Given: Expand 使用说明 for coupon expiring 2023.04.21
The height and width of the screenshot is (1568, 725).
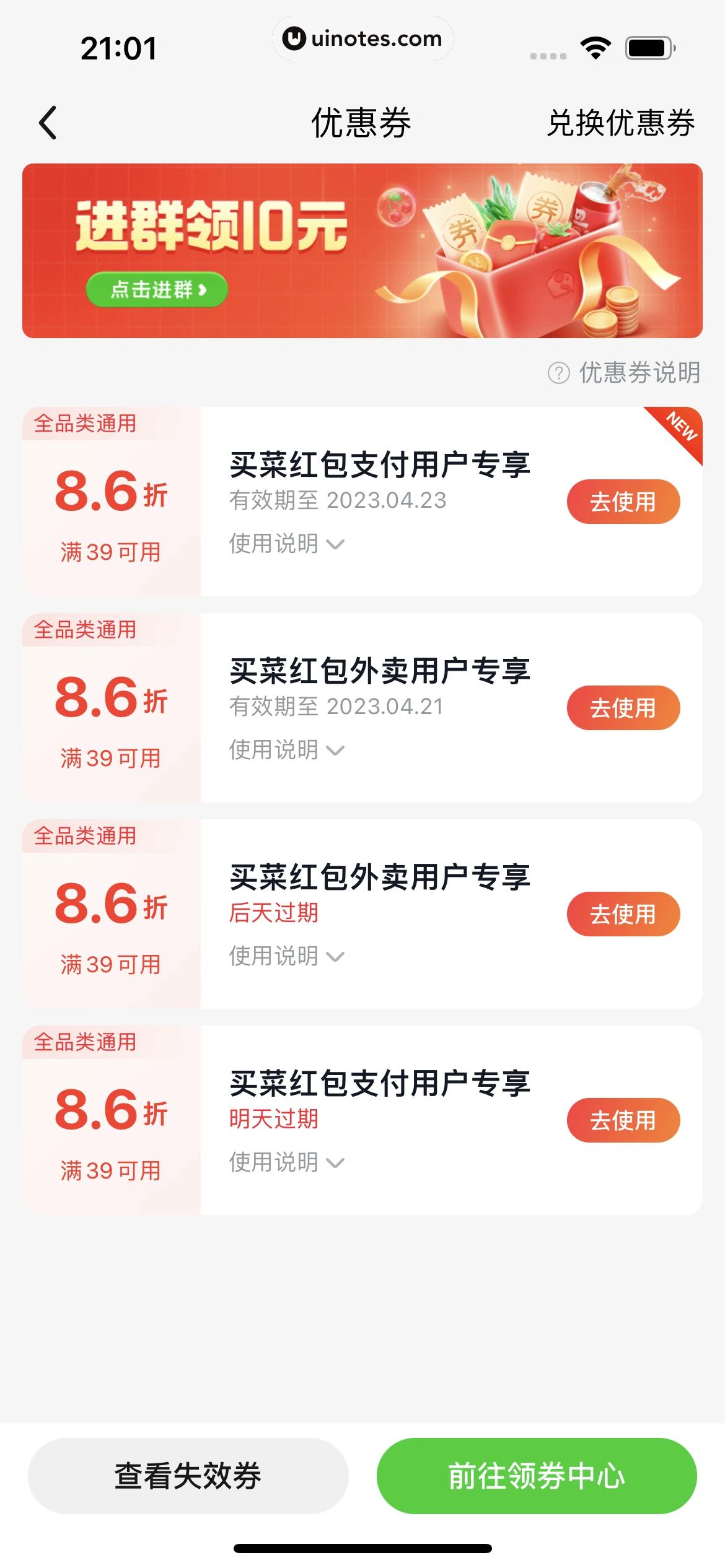Looking at the screenshot, I should coord(286,750).
